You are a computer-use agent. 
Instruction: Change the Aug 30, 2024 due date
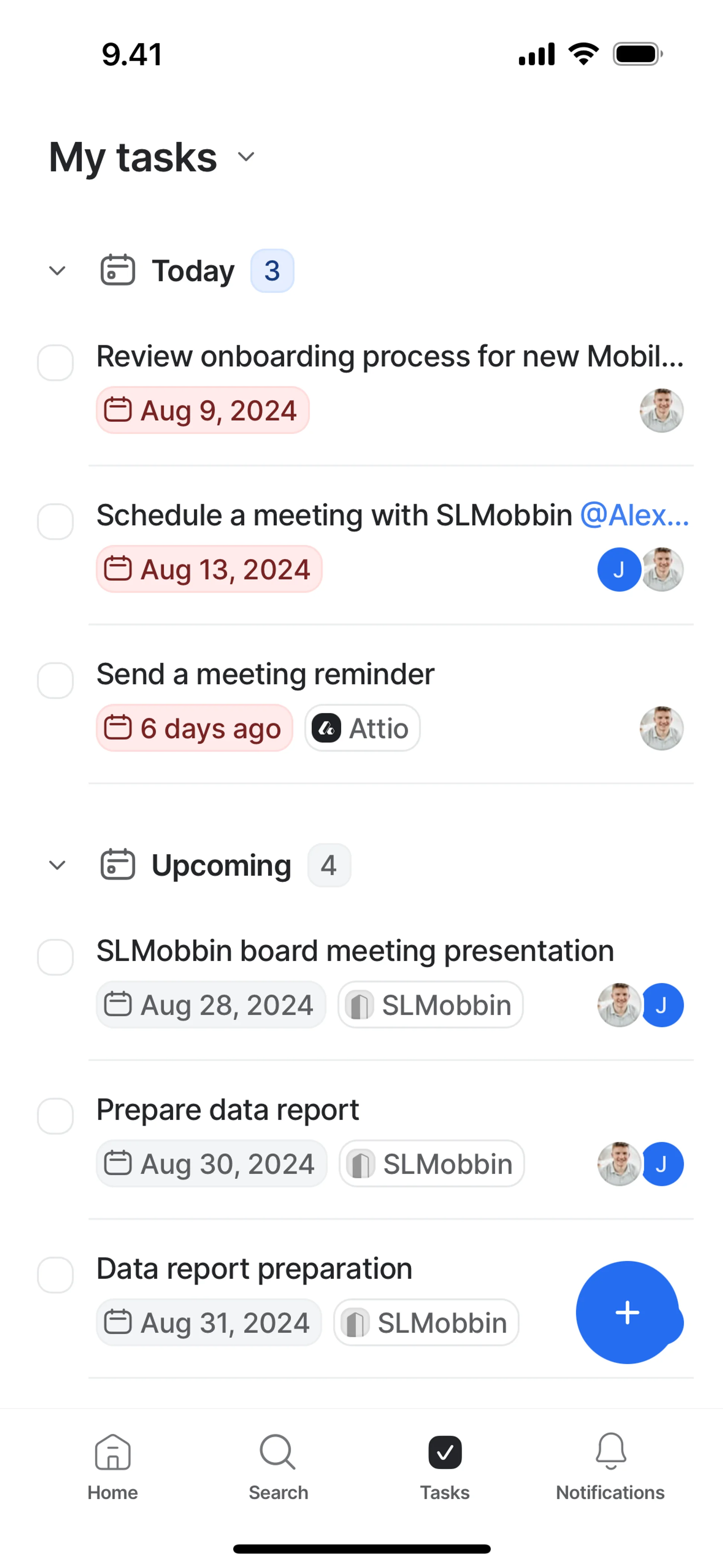click(x=211, y=1164)
